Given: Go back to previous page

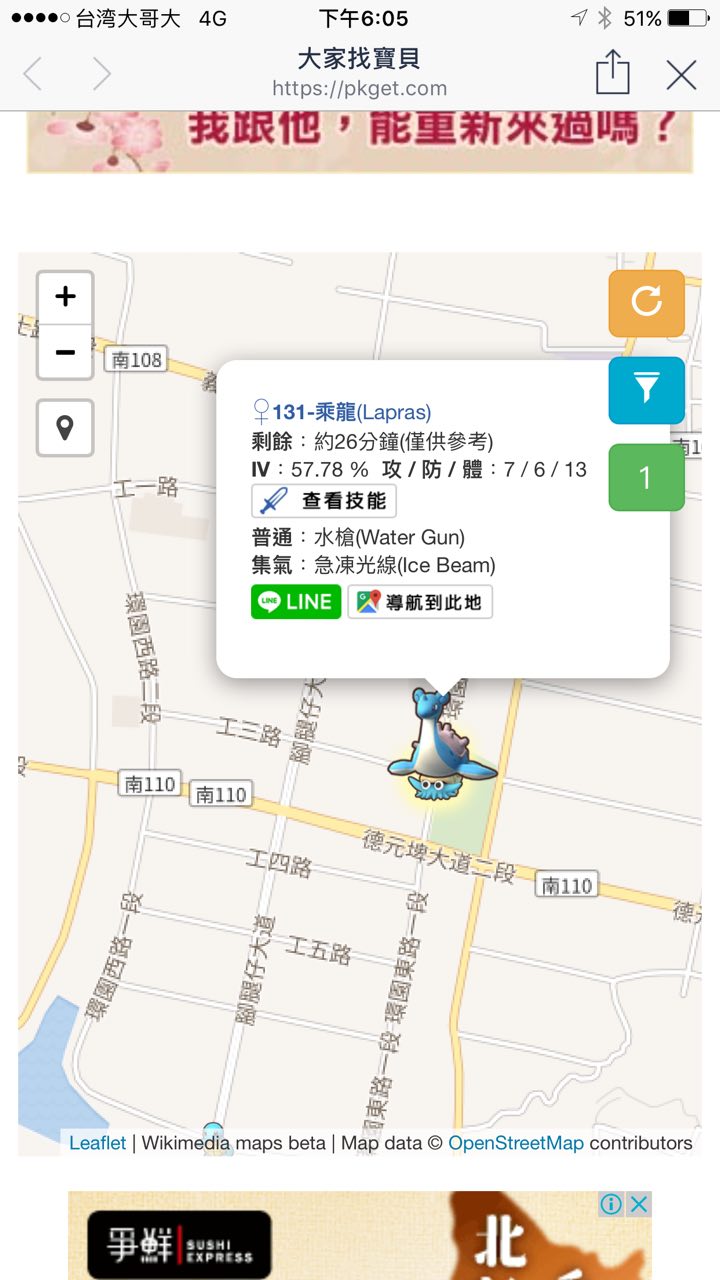Looking at the screenshot, I should coord(33,74).
